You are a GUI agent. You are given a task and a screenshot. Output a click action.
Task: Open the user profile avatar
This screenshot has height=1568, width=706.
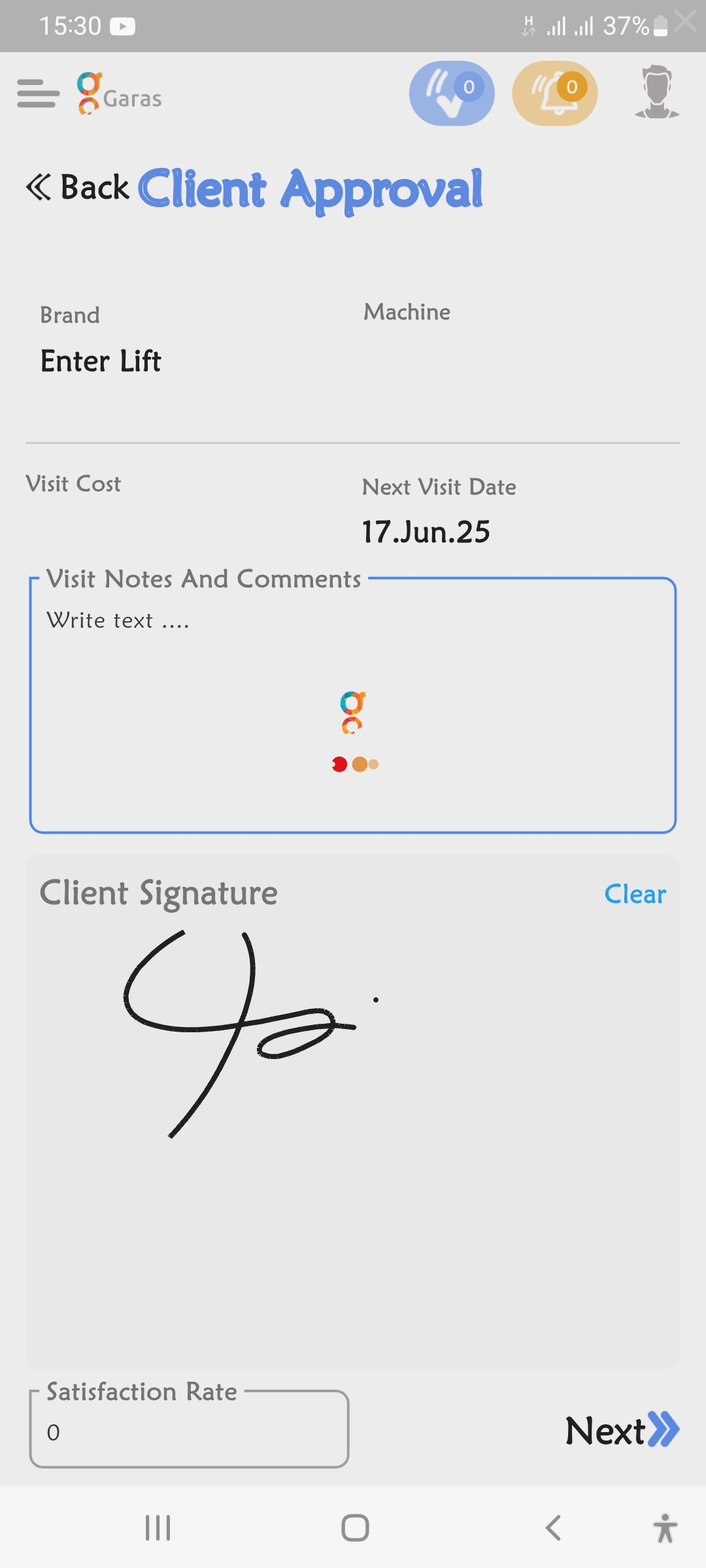click(x=657, y=92)
